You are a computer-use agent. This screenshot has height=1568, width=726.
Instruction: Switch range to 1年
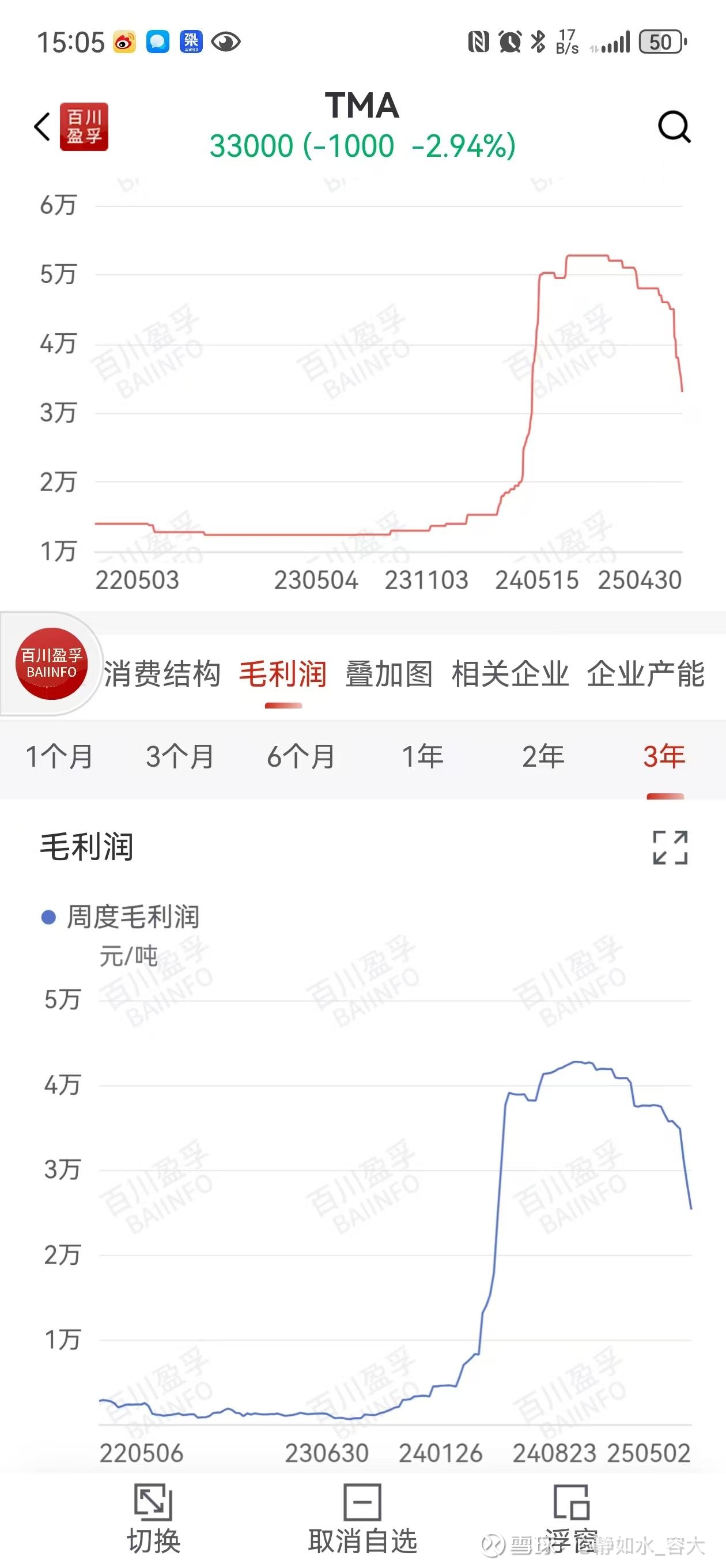(x=422, y=756)
